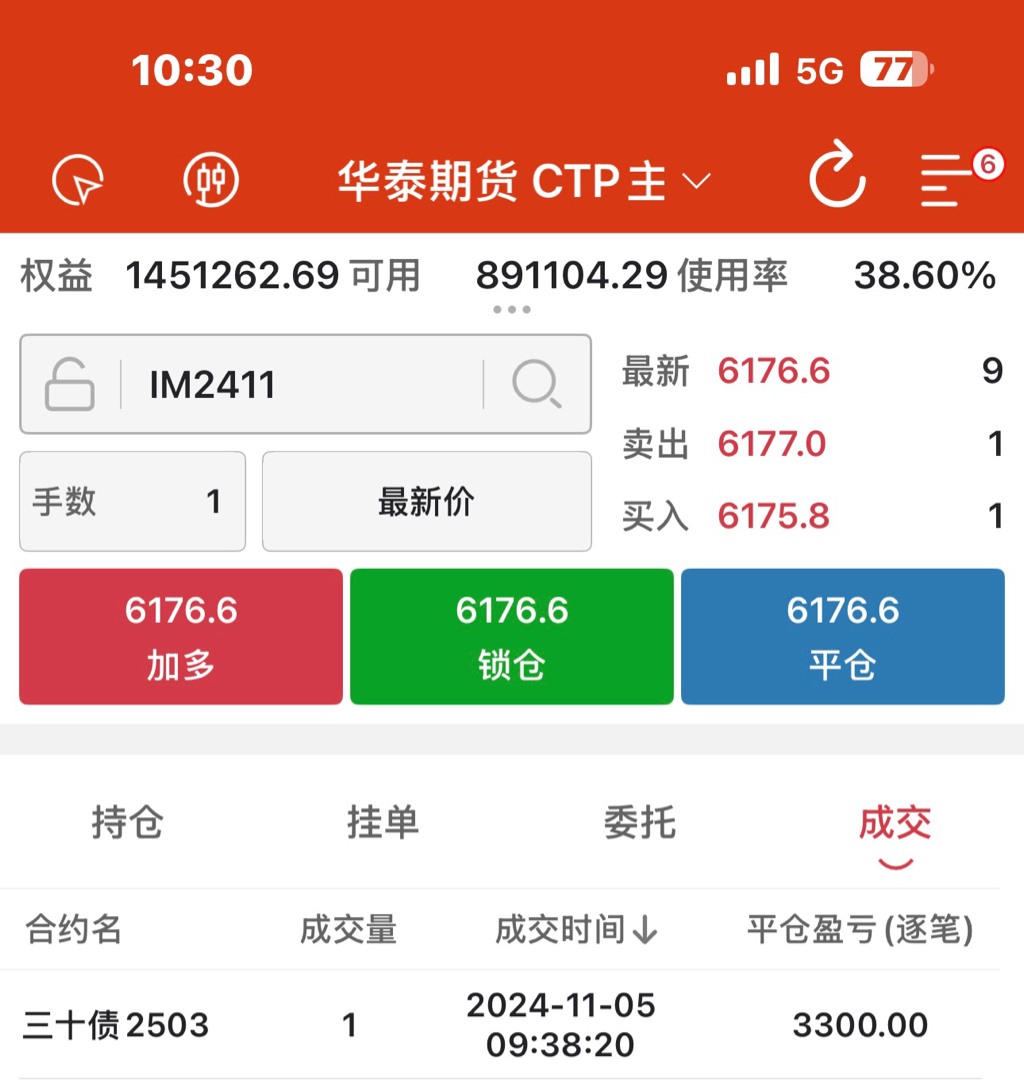Select the 最新价 price type button

tap(426, 502)
